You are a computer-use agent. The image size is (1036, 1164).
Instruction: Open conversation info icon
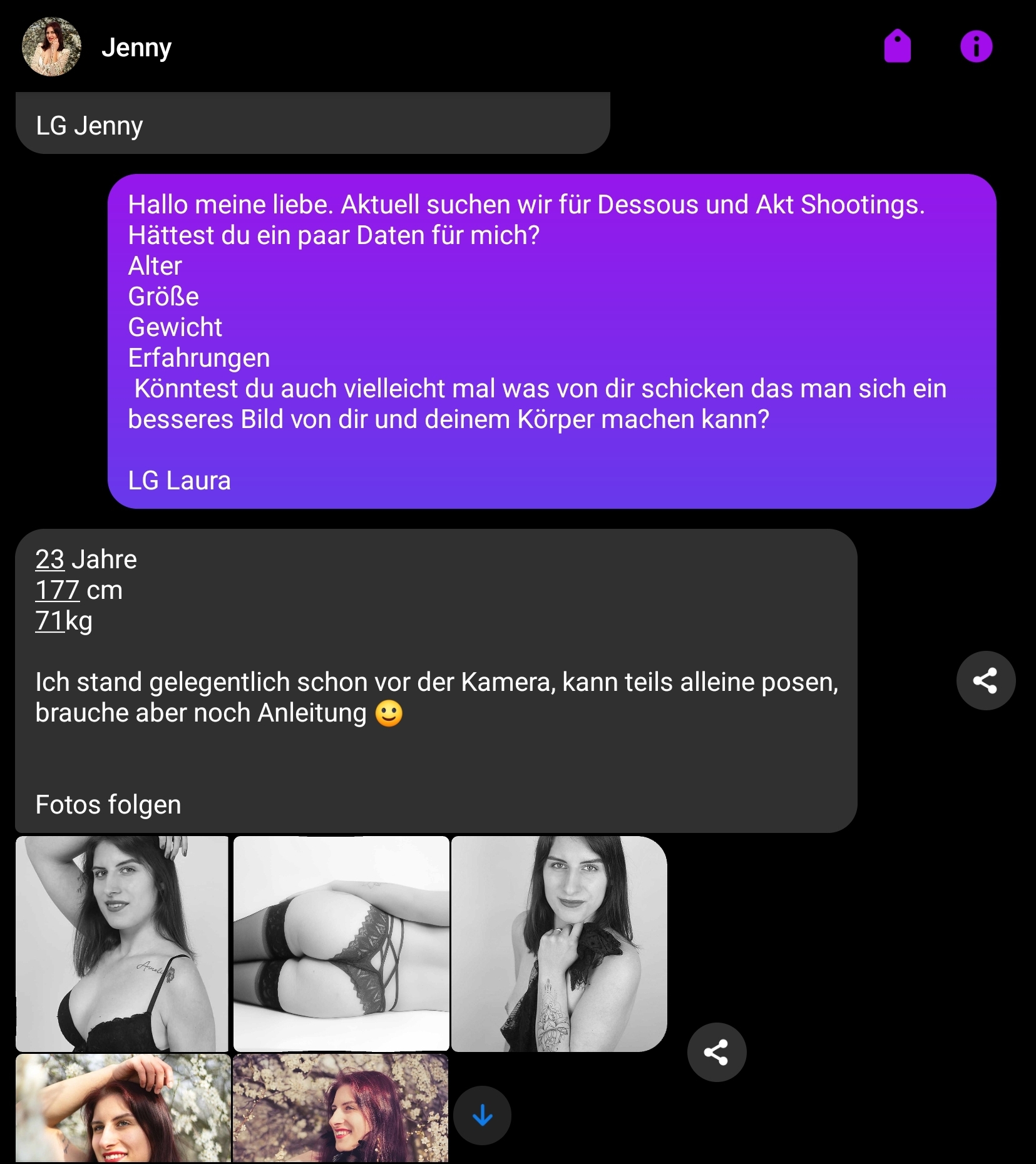point(976,46)
